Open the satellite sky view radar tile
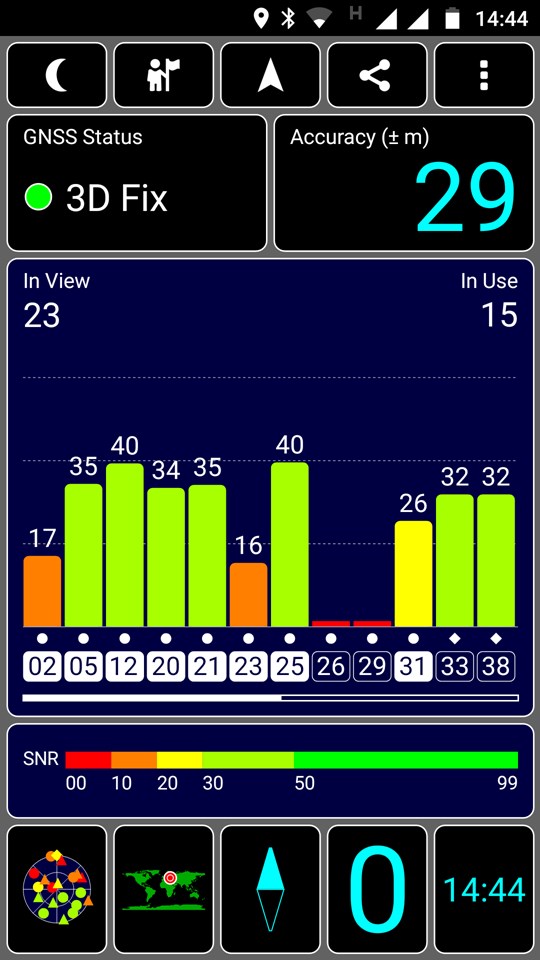The image size is (540, 960). coord(56,890)
